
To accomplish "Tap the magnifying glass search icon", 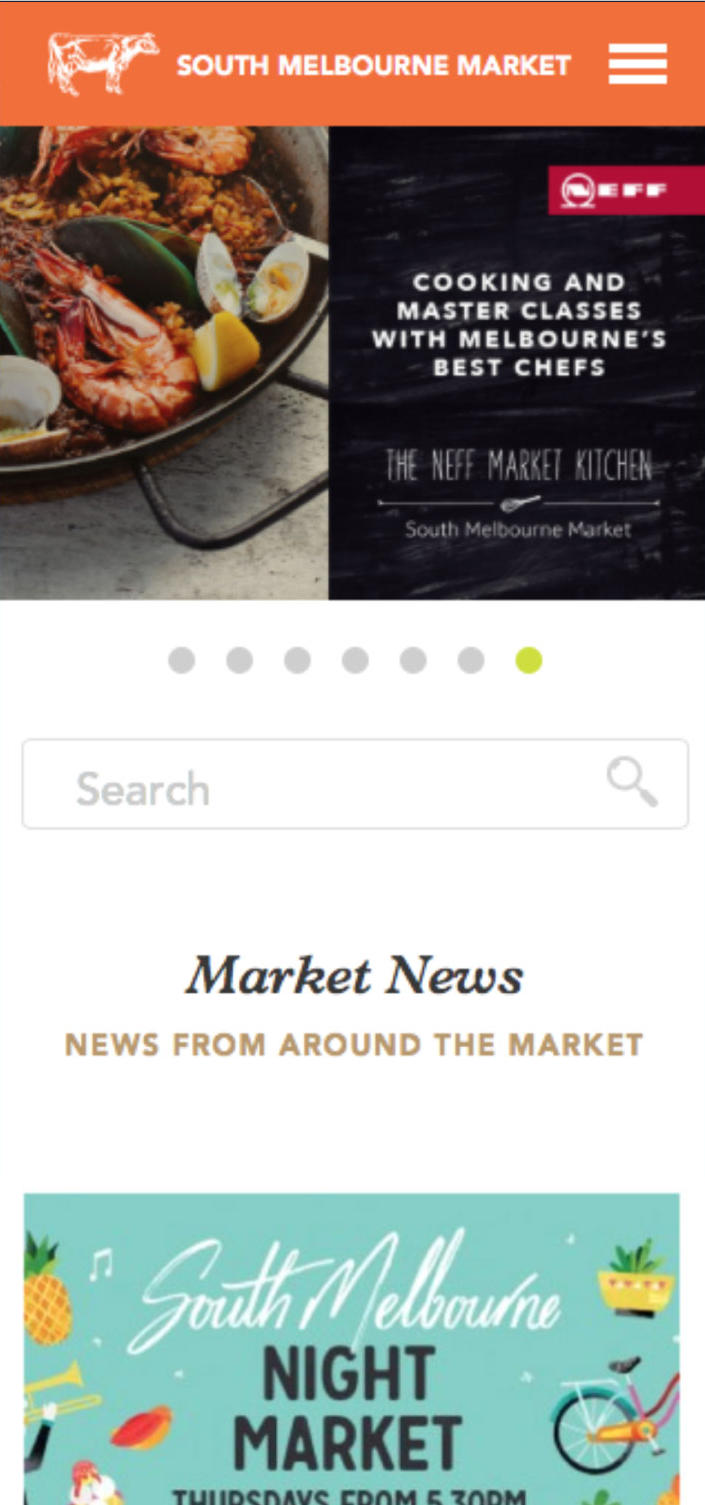I will 632,782.
